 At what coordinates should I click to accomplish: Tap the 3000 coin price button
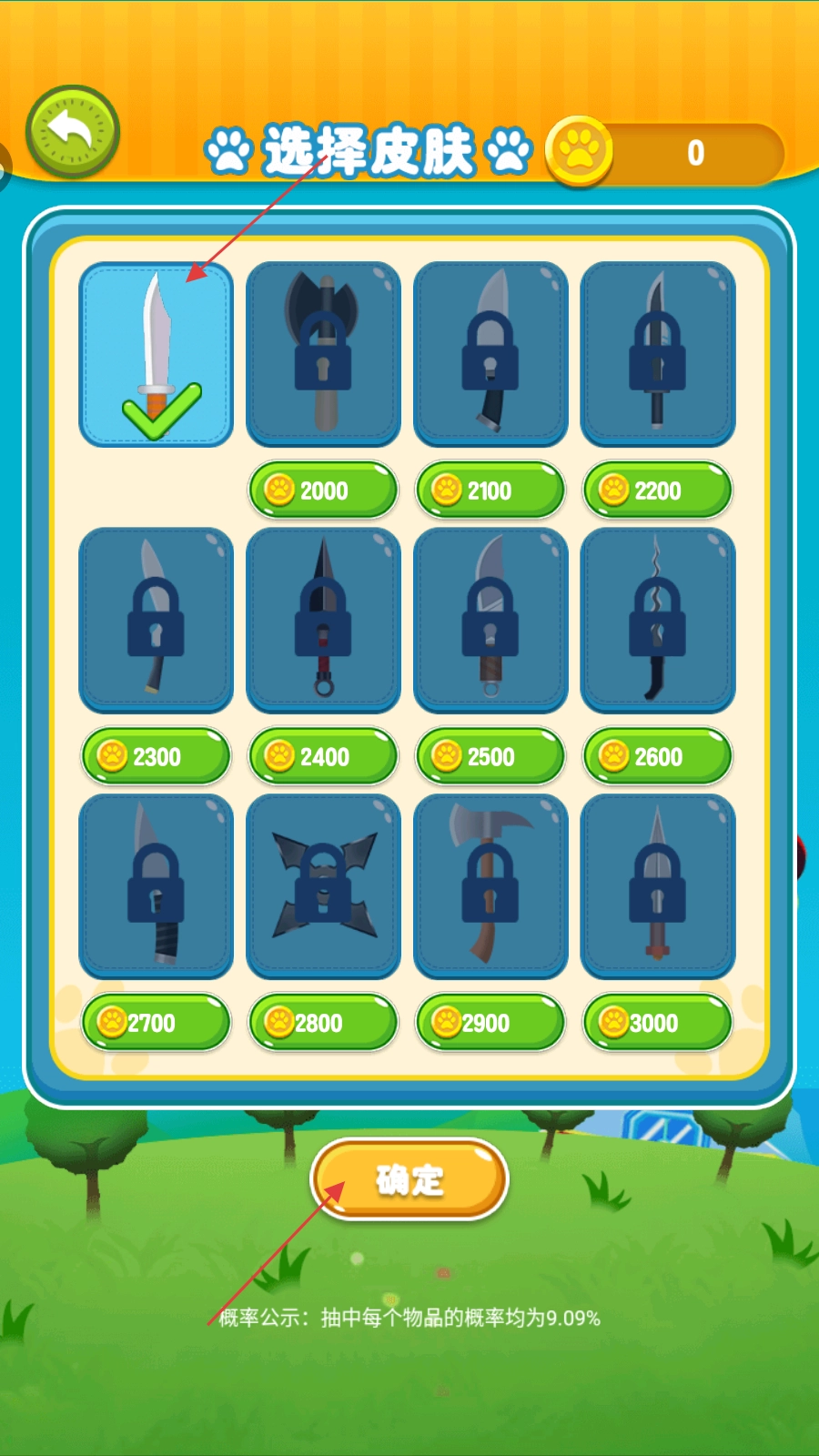coord(657,1022)
